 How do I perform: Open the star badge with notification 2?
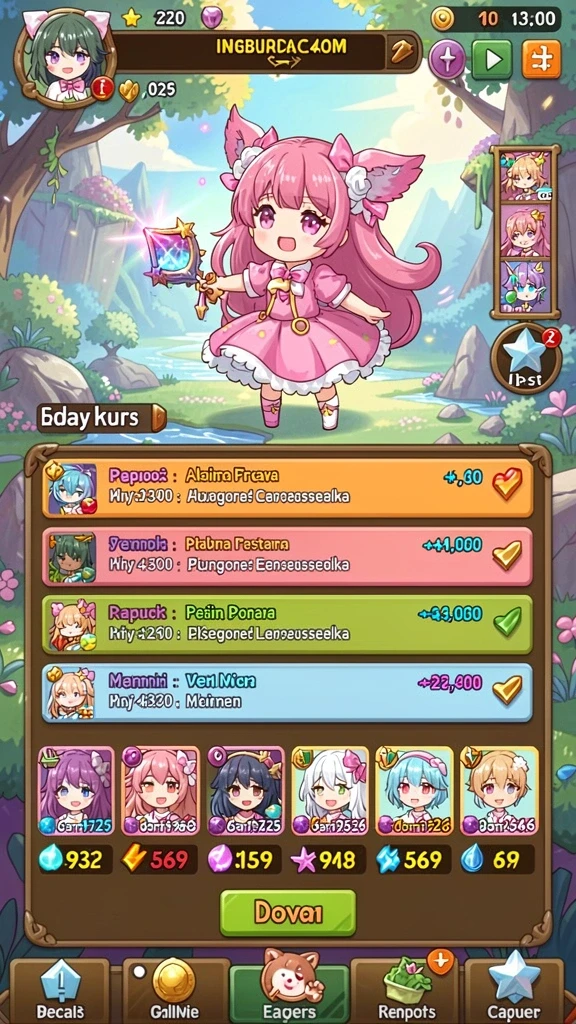[x=526, y=360]
